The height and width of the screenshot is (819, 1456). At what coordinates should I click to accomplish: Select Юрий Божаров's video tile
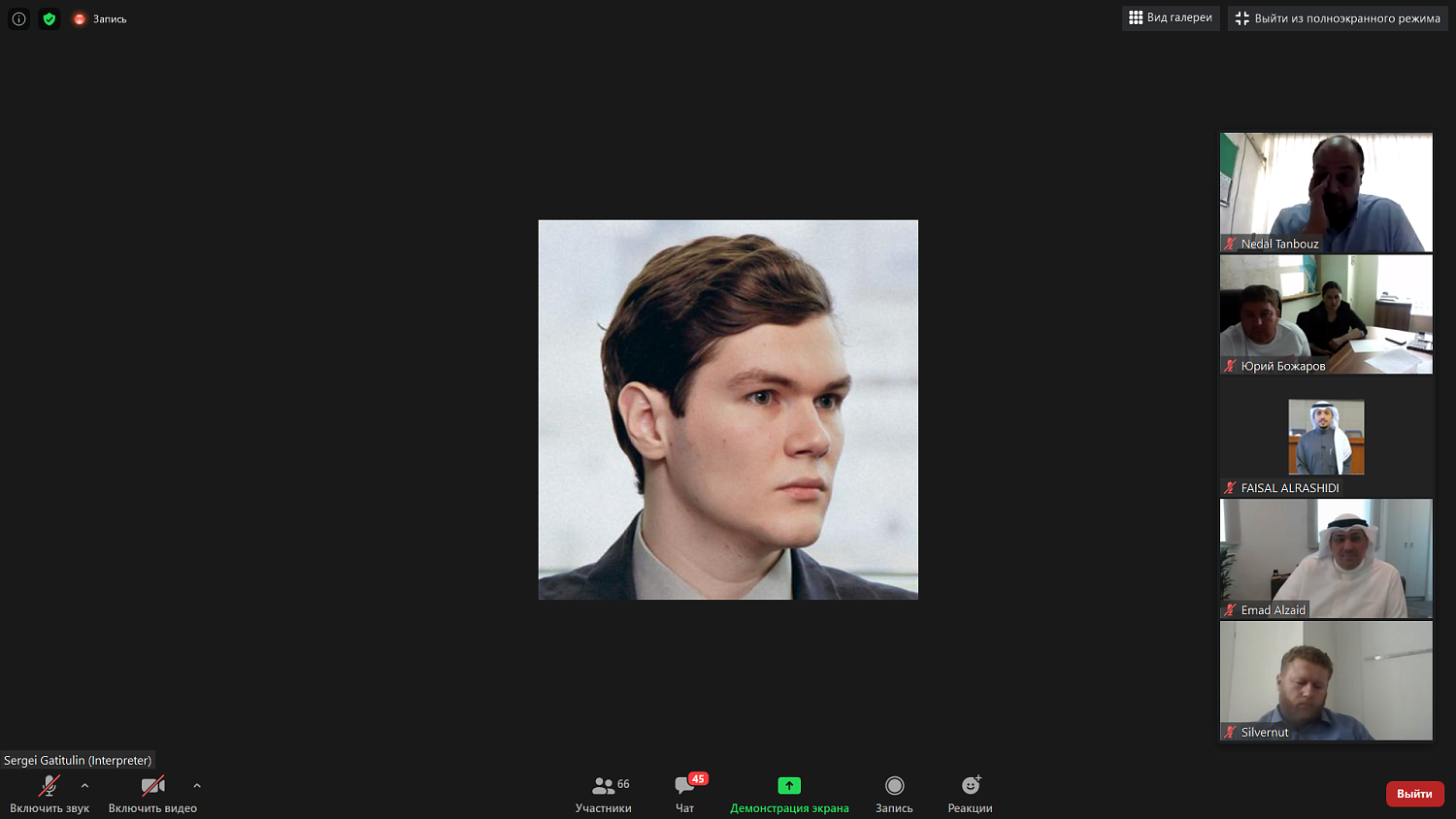click(x=1326, y=314)
